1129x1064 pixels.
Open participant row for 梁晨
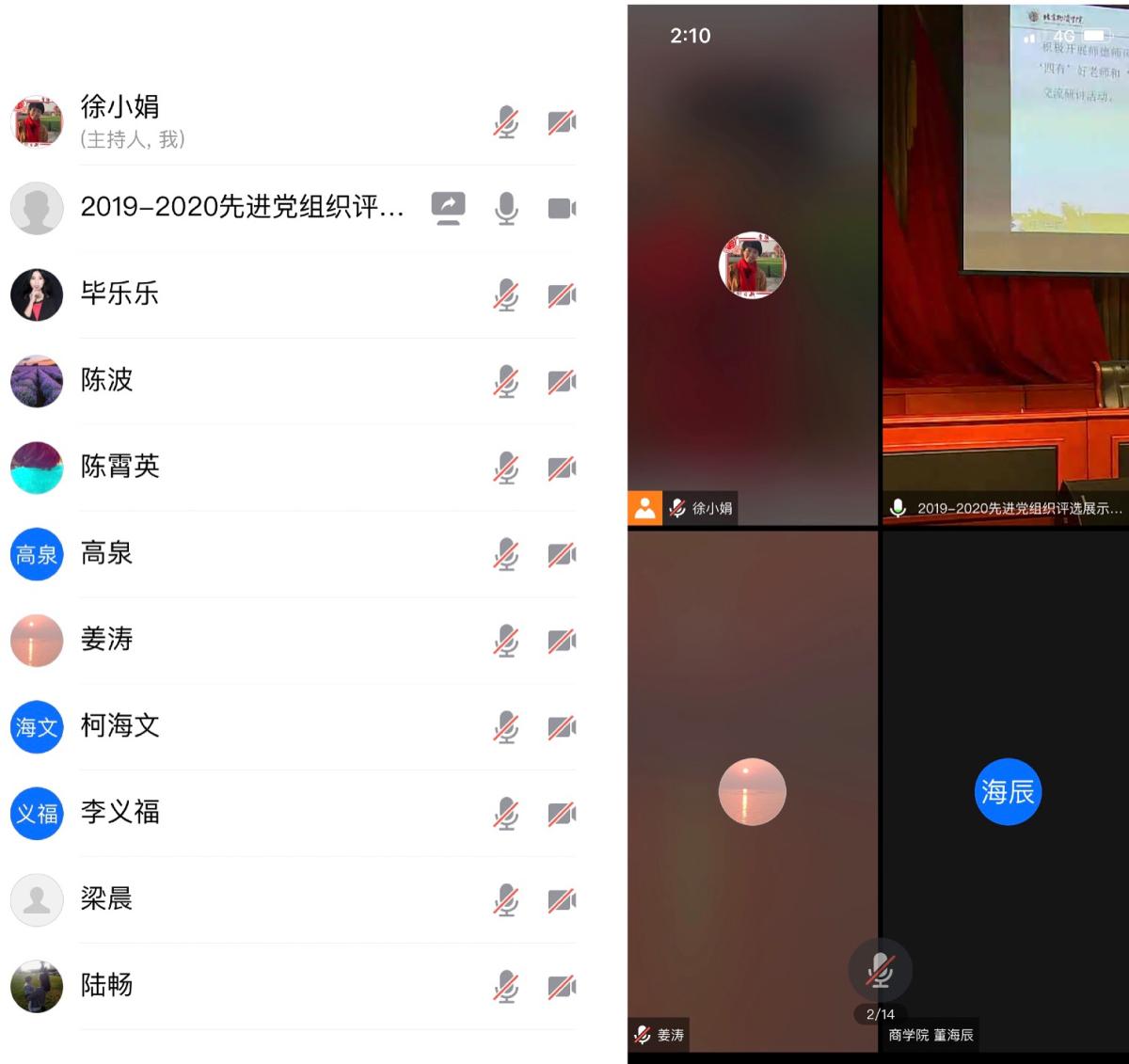click(235, 899)
